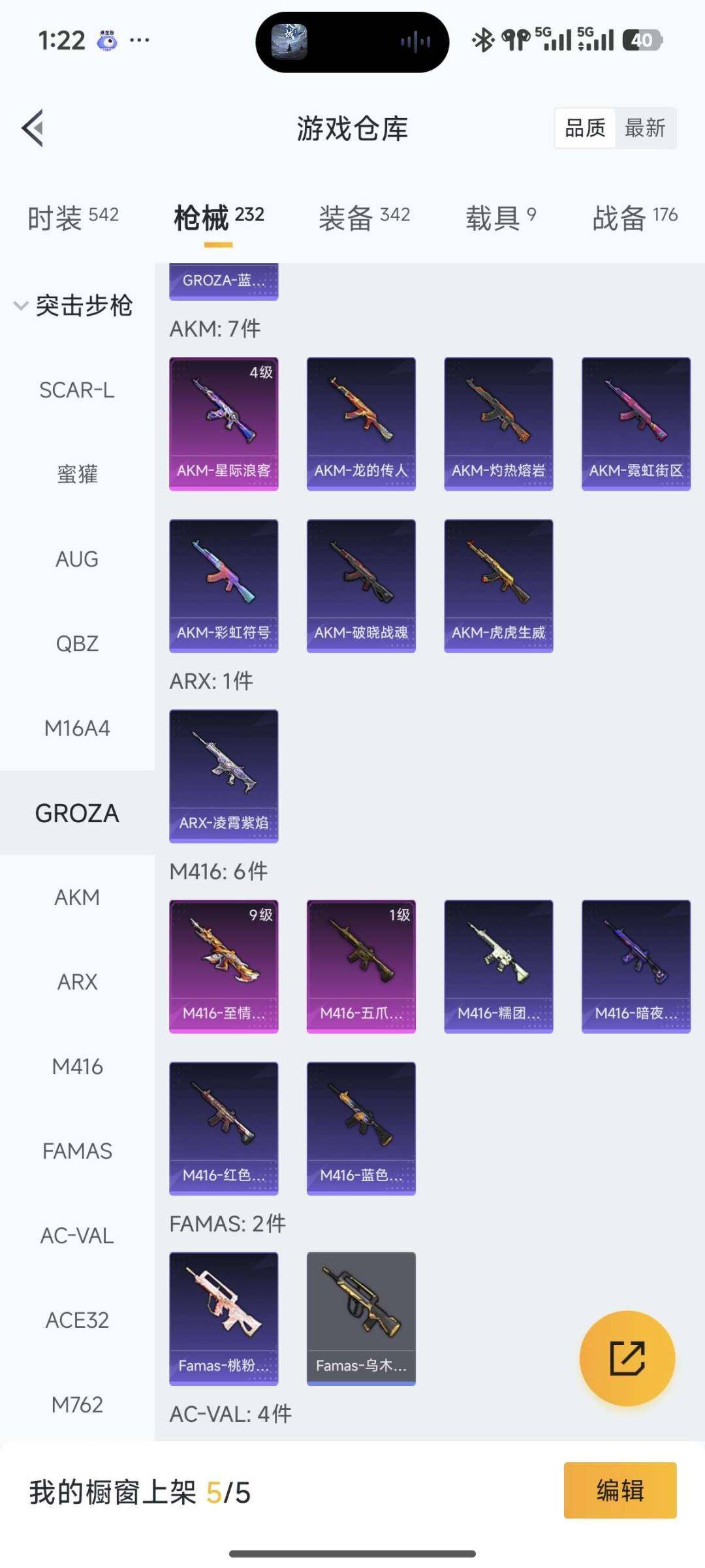View the level 9 M416-至情 skin

[223, 966]
